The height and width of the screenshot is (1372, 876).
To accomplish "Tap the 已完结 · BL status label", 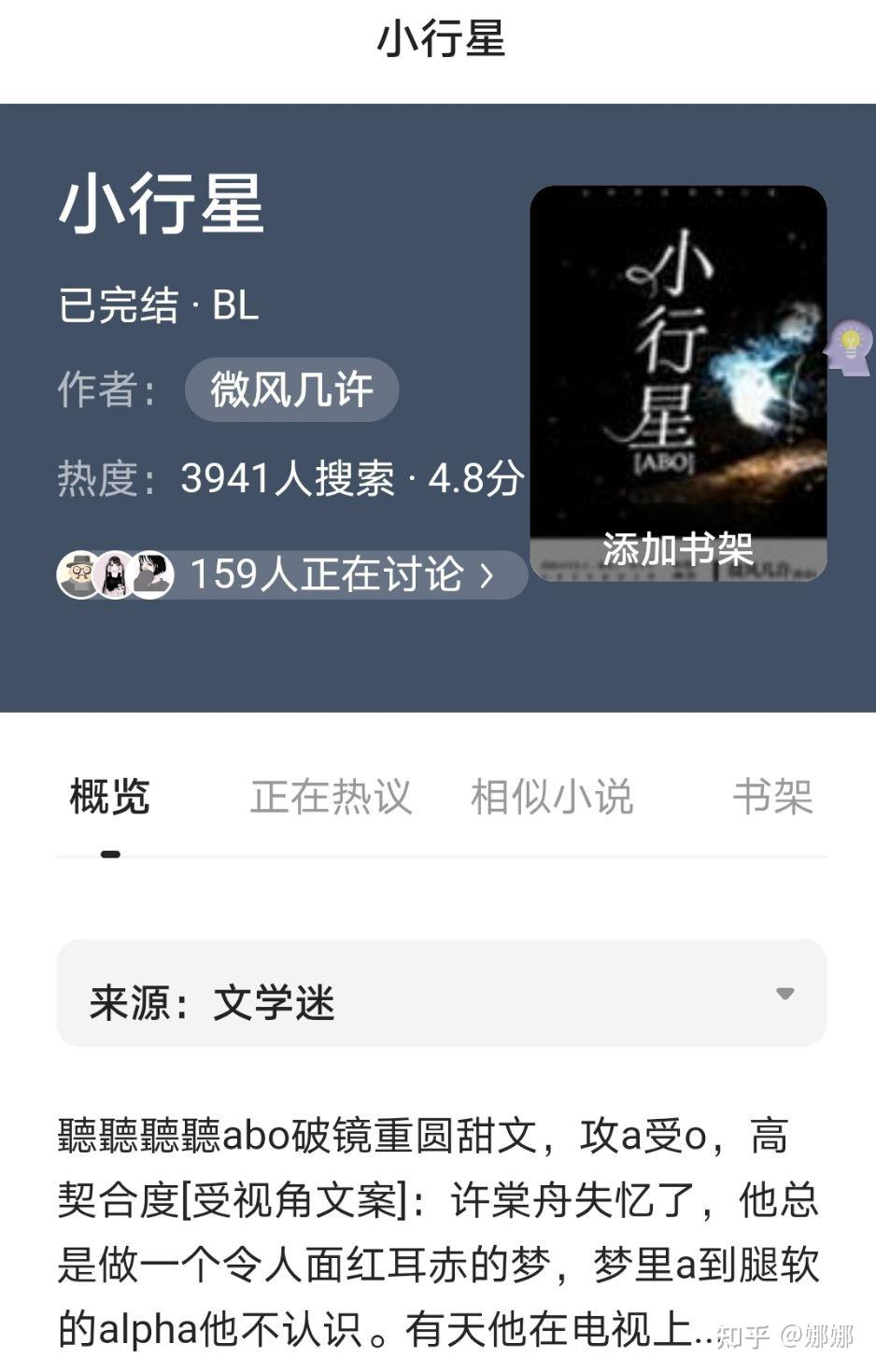I will click(159, 306).
